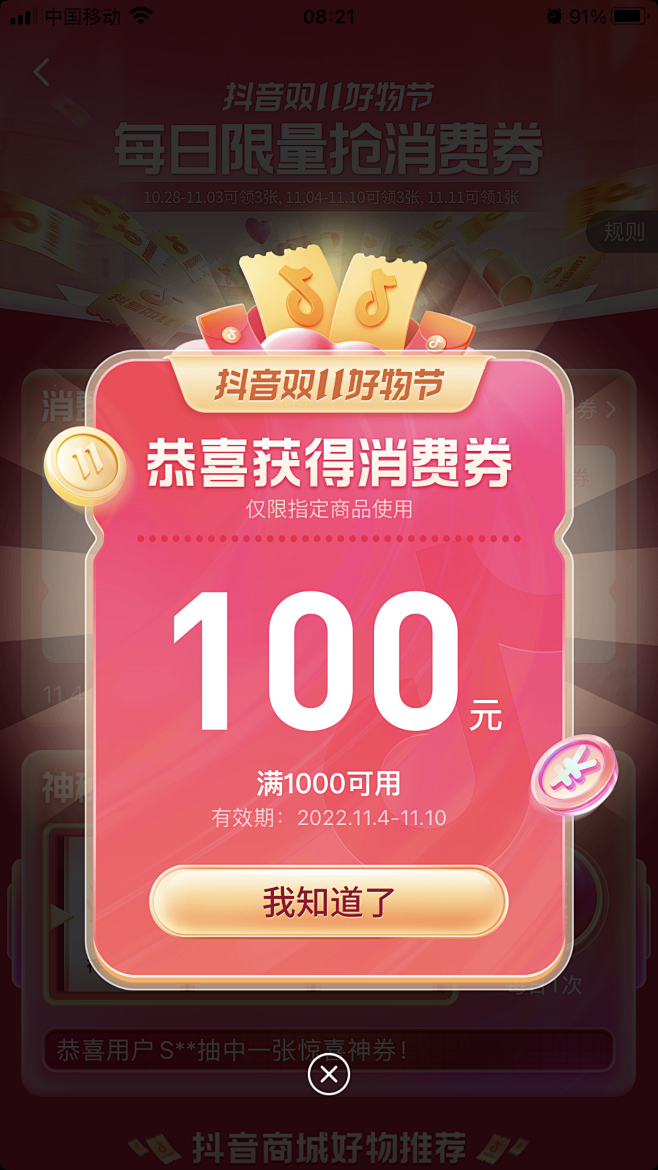Close the coupon popup with the X
Image resolution: width=658 pixels, height=1170 pixels.
(329, 1074)
